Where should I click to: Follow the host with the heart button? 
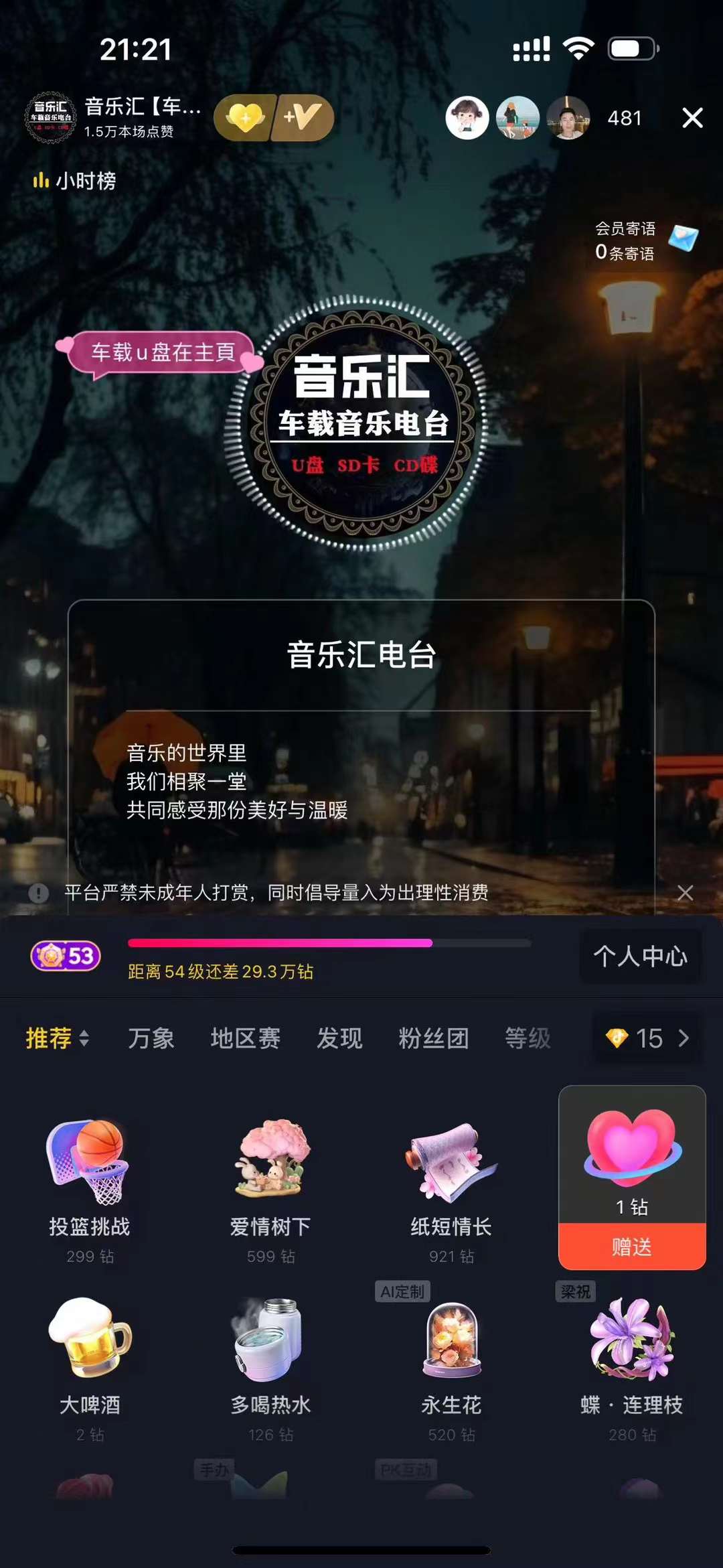click(x=245, y=118)
